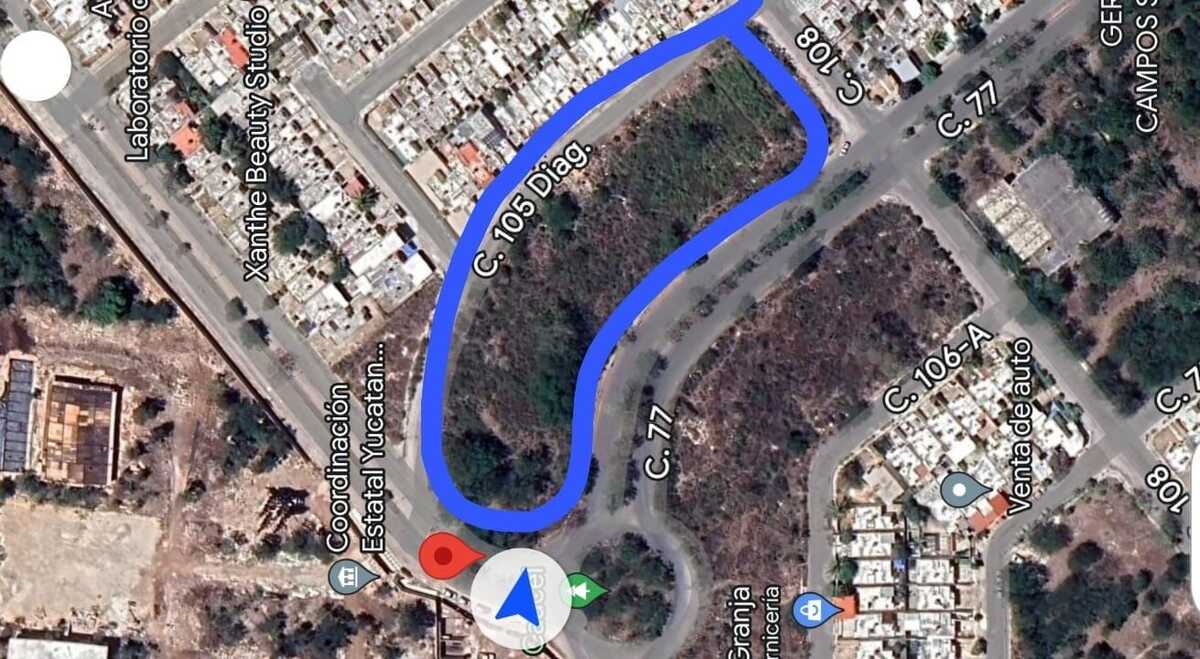This screenshot has width=1200, height=659.
Task: Tap the red destination pin
Action: 445,554
